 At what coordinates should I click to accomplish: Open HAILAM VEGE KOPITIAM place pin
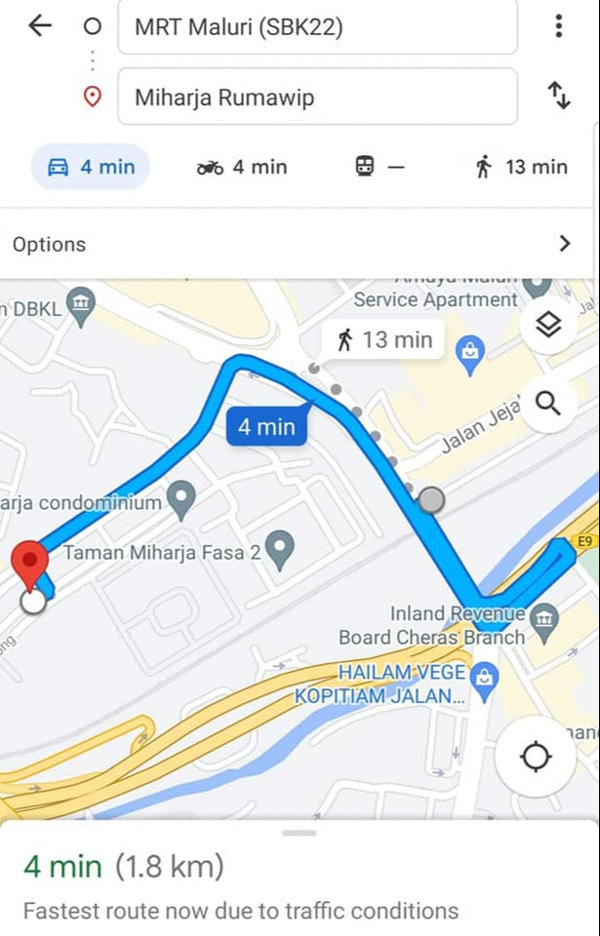coord(484,675)
